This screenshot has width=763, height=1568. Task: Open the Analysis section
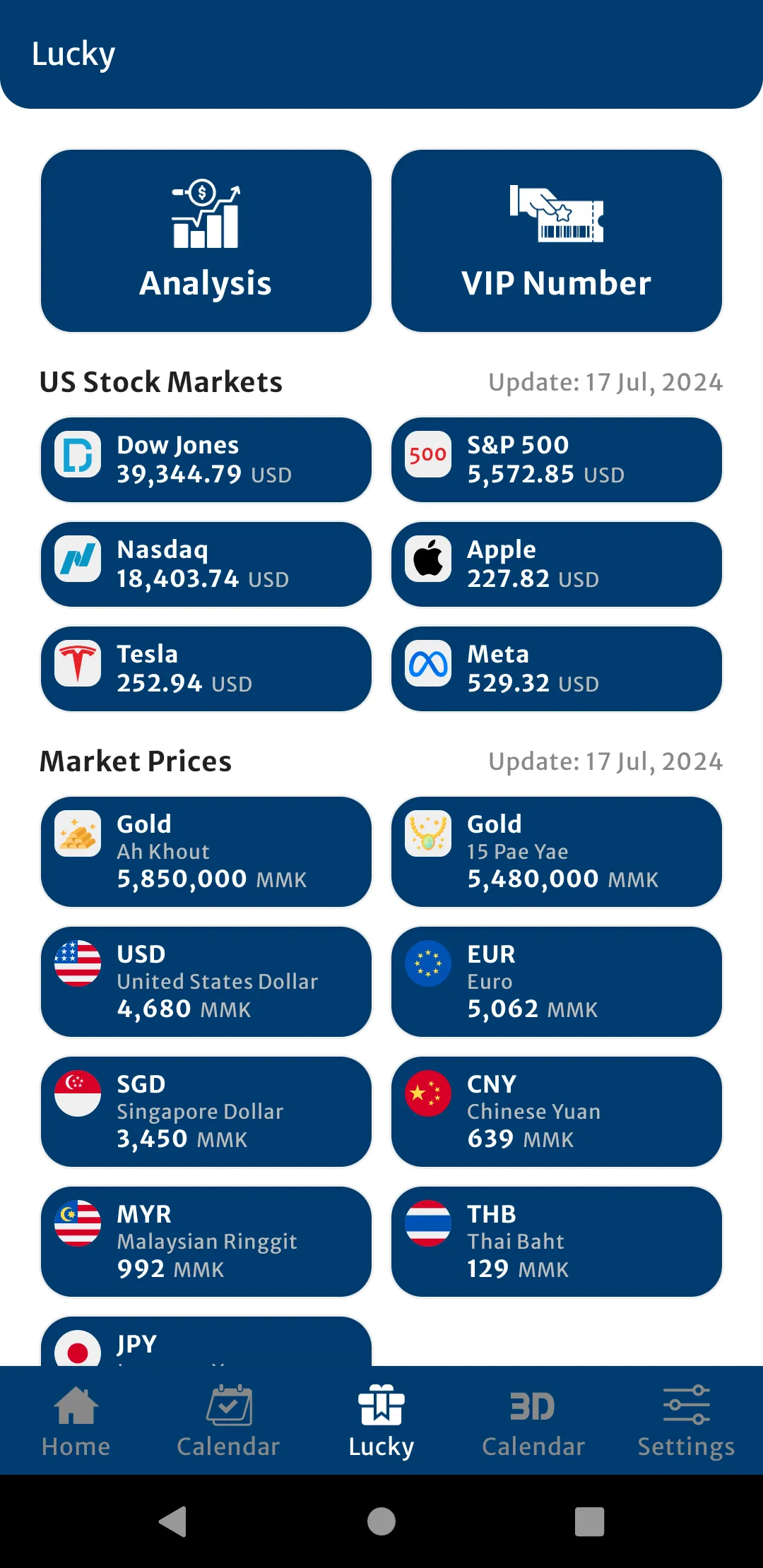(206, 240)
